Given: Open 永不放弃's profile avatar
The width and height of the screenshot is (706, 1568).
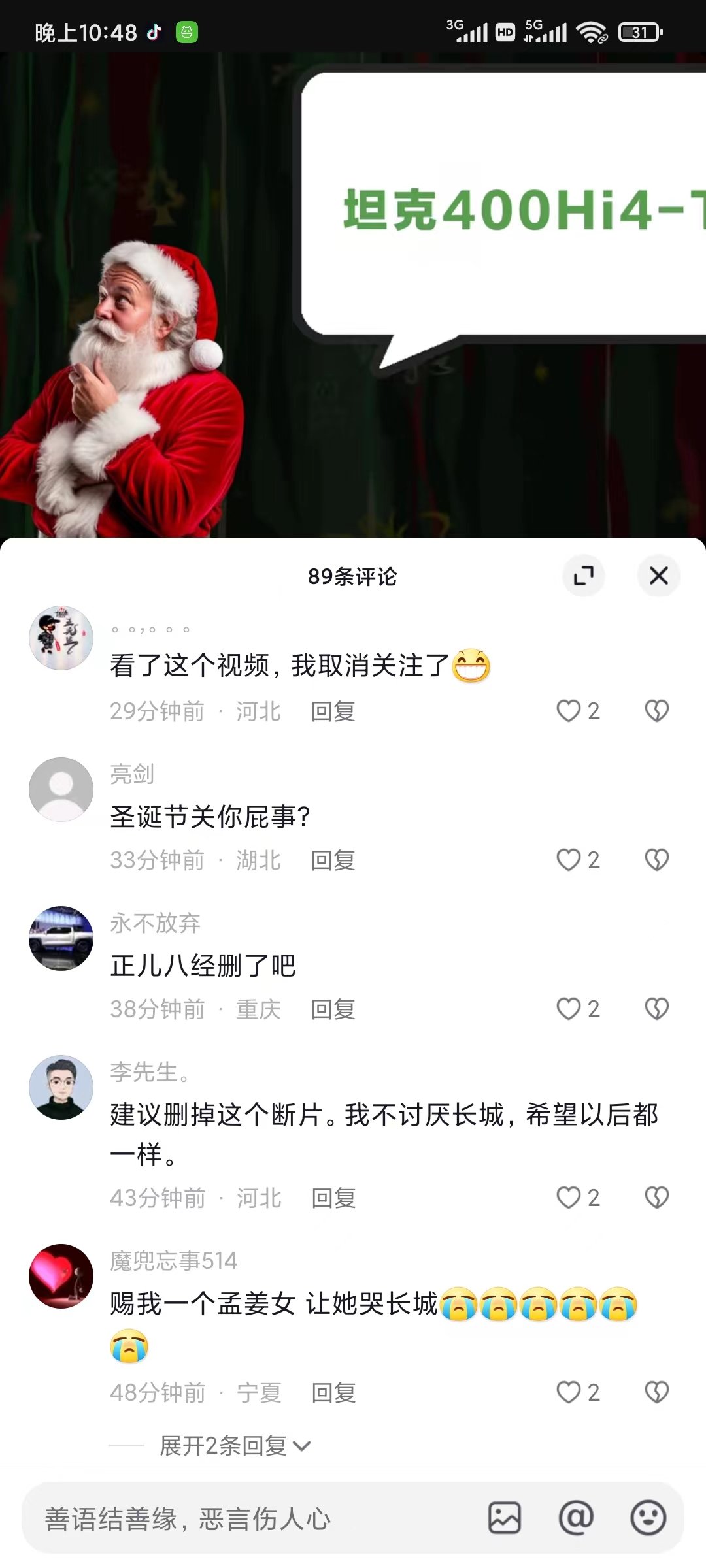Looking at the screenshot, I should click(x=61, y=938).
